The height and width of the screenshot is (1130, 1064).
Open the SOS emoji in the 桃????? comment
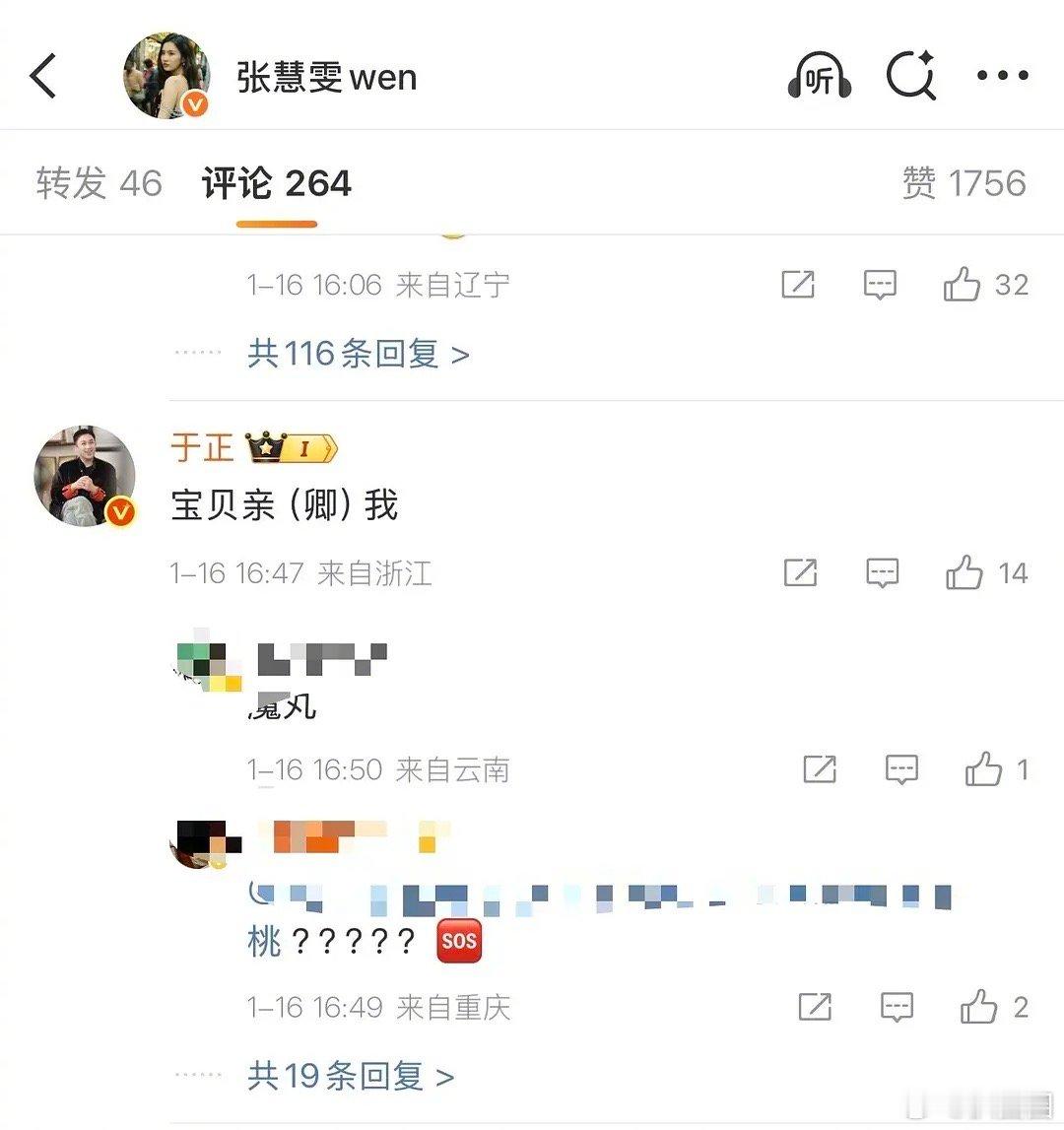click(457, 940)
